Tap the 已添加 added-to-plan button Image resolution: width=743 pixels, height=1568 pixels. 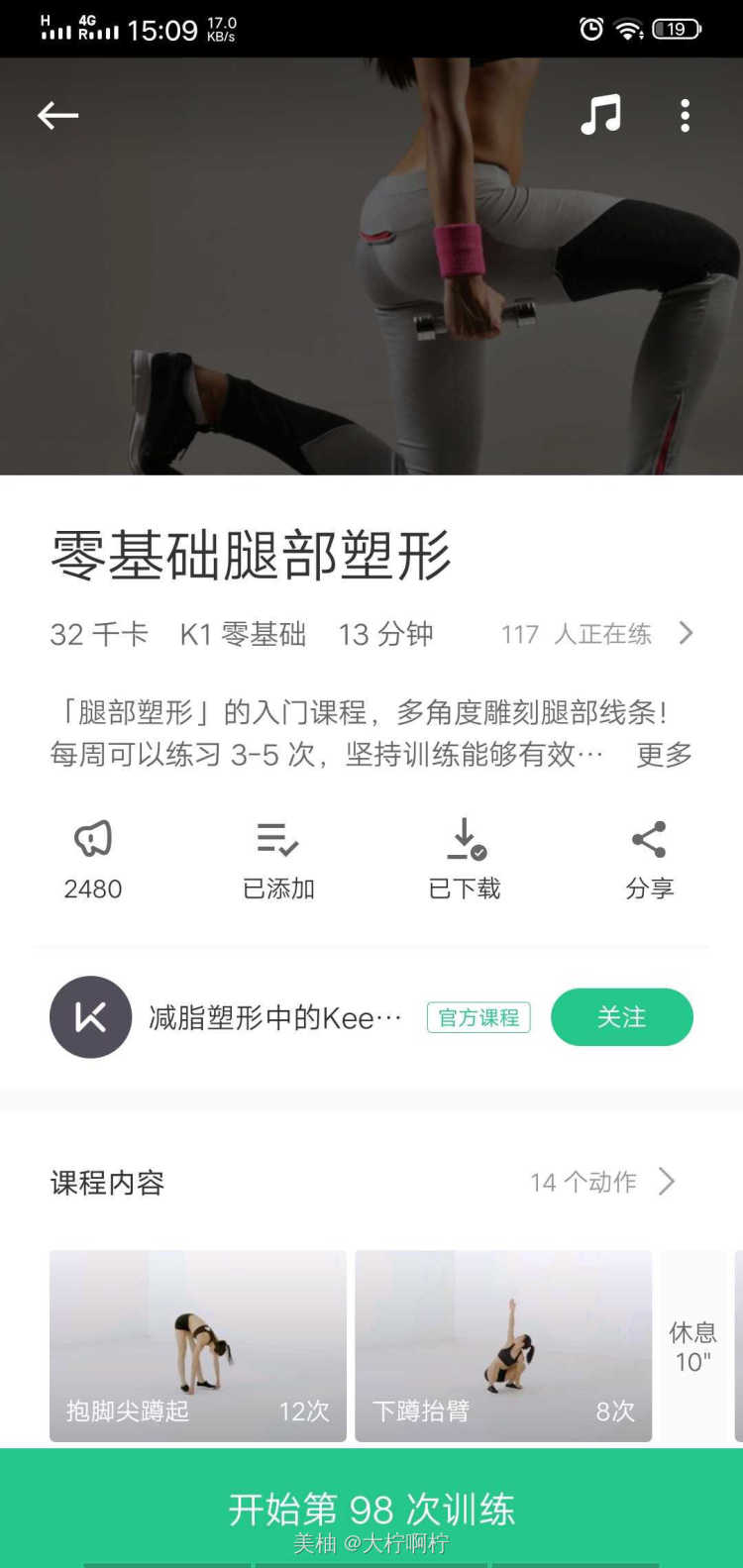click(278, 859)
